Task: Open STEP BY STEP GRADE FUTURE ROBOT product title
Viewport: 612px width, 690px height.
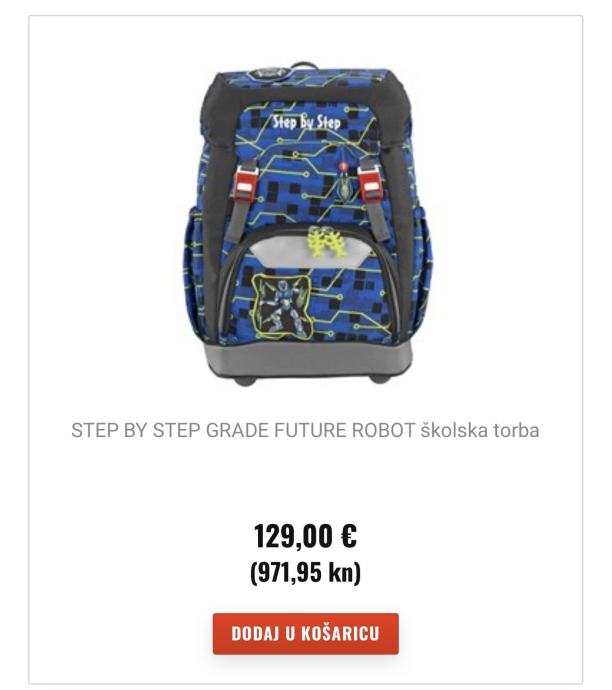Action: pyautogui.click(x=305, y=431)
